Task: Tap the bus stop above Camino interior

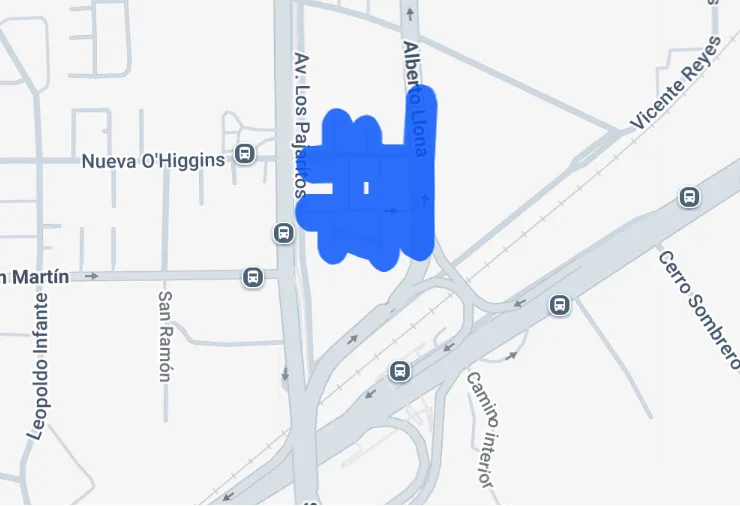Action: [x=400, y=371]
